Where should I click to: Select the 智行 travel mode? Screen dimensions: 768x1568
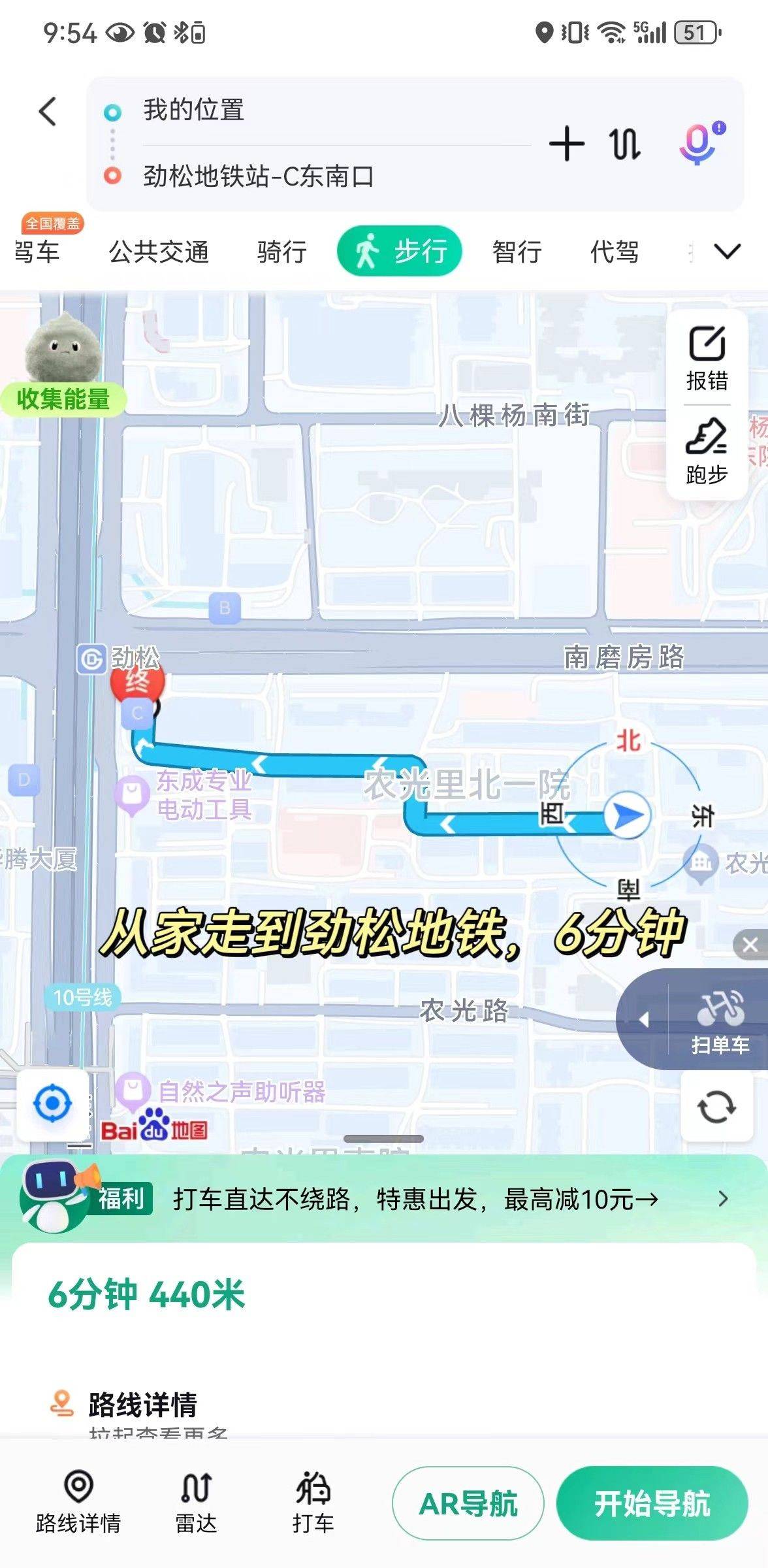[x=517, y=252]
